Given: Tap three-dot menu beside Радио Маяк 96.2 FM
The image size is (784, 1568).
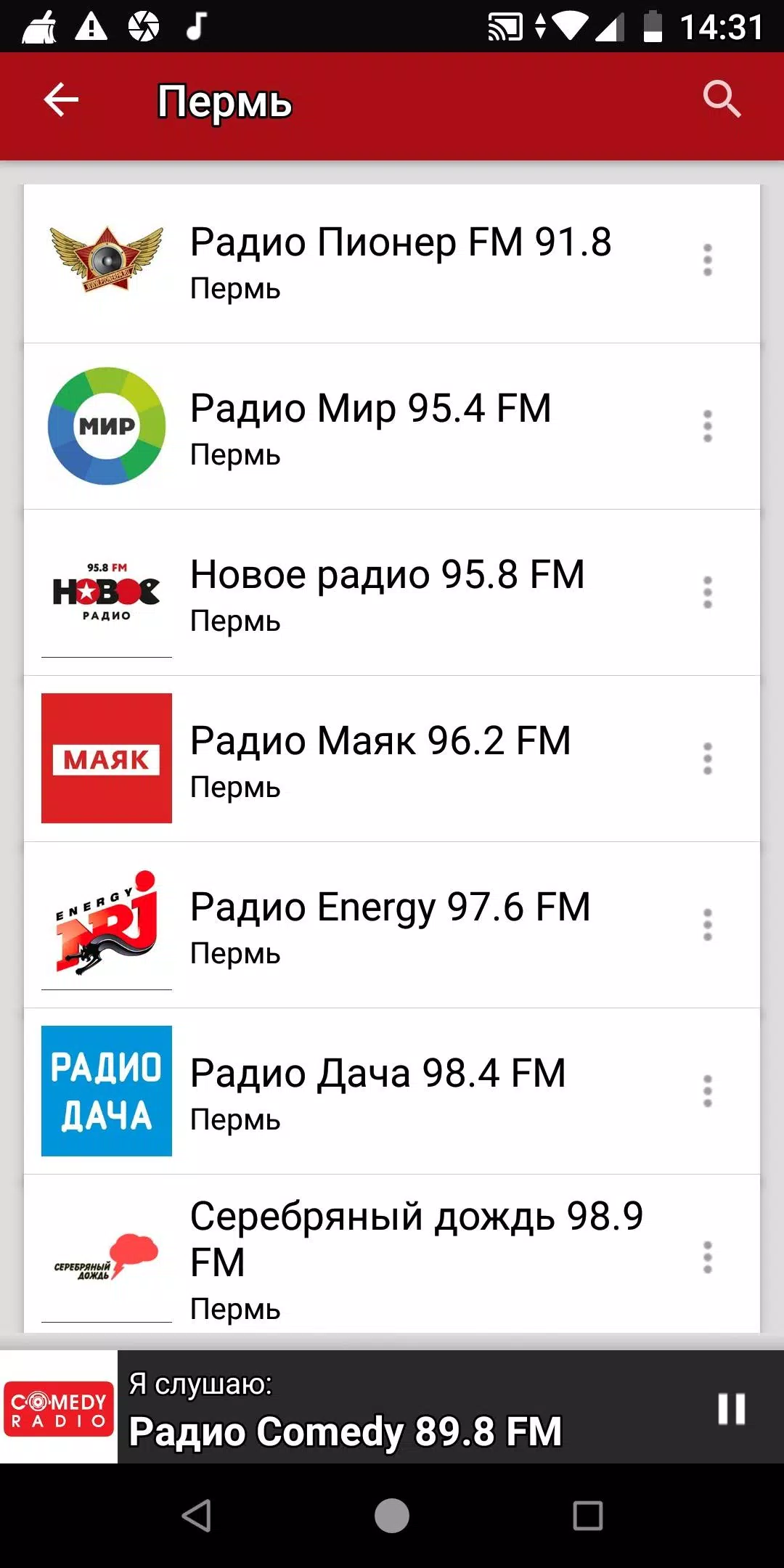Looking at the screenshot, I should tap(708, 759).
